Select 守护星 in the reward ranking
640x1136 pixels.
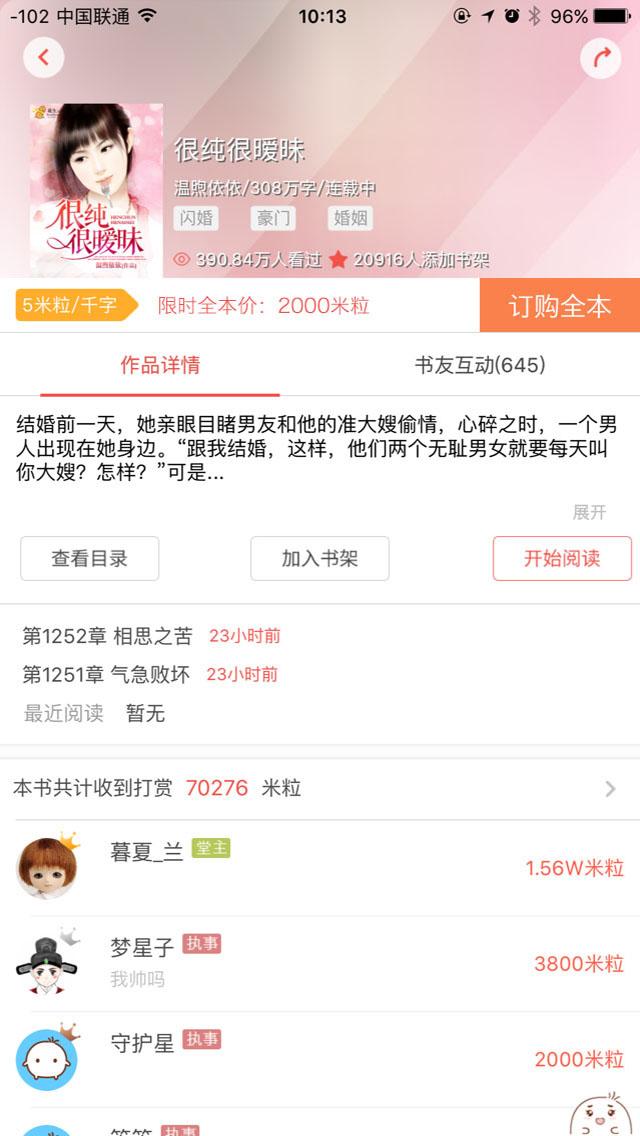pos(320,1058)
